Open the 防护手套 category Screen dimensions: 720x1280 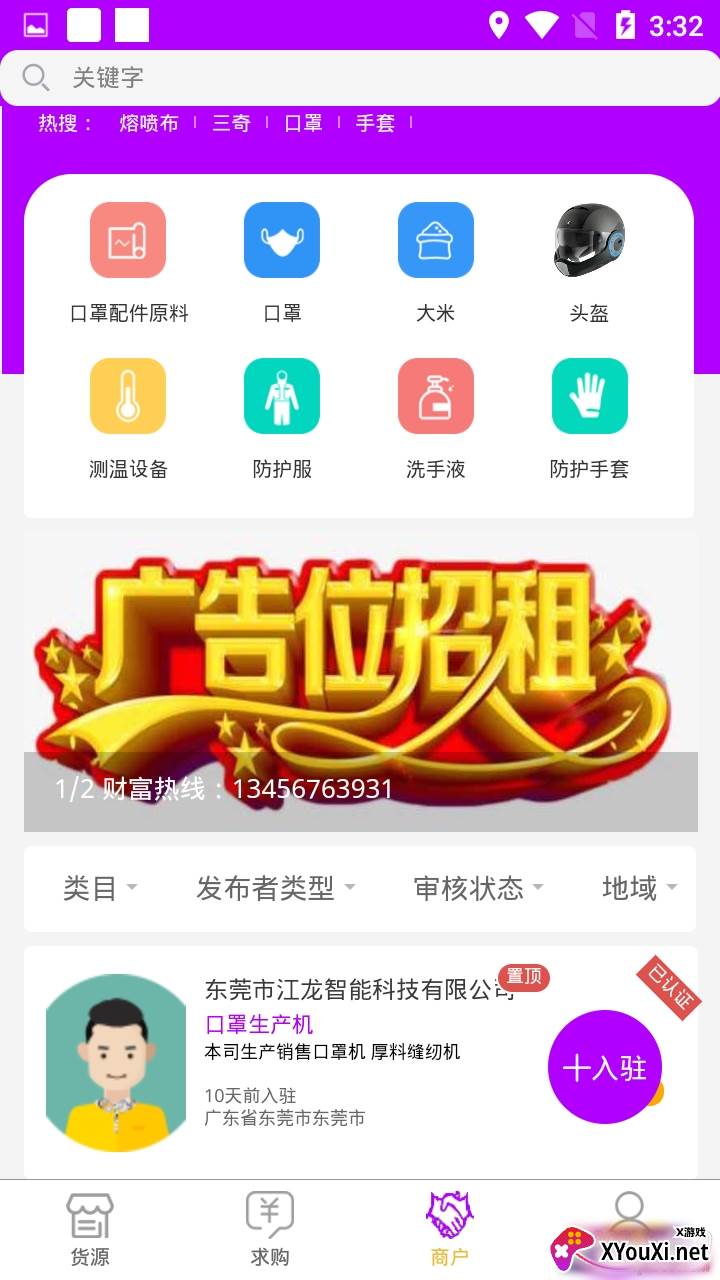point(590,419)
